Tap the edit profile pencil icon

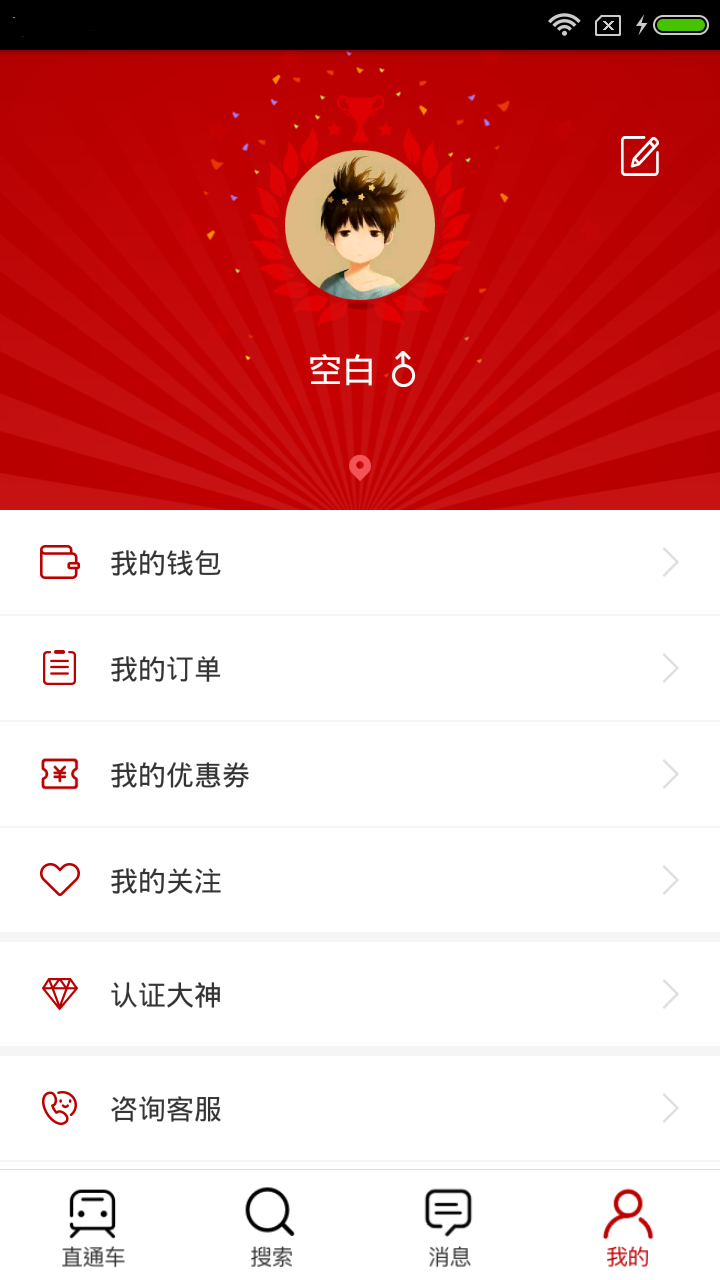[x=640, y=156]
